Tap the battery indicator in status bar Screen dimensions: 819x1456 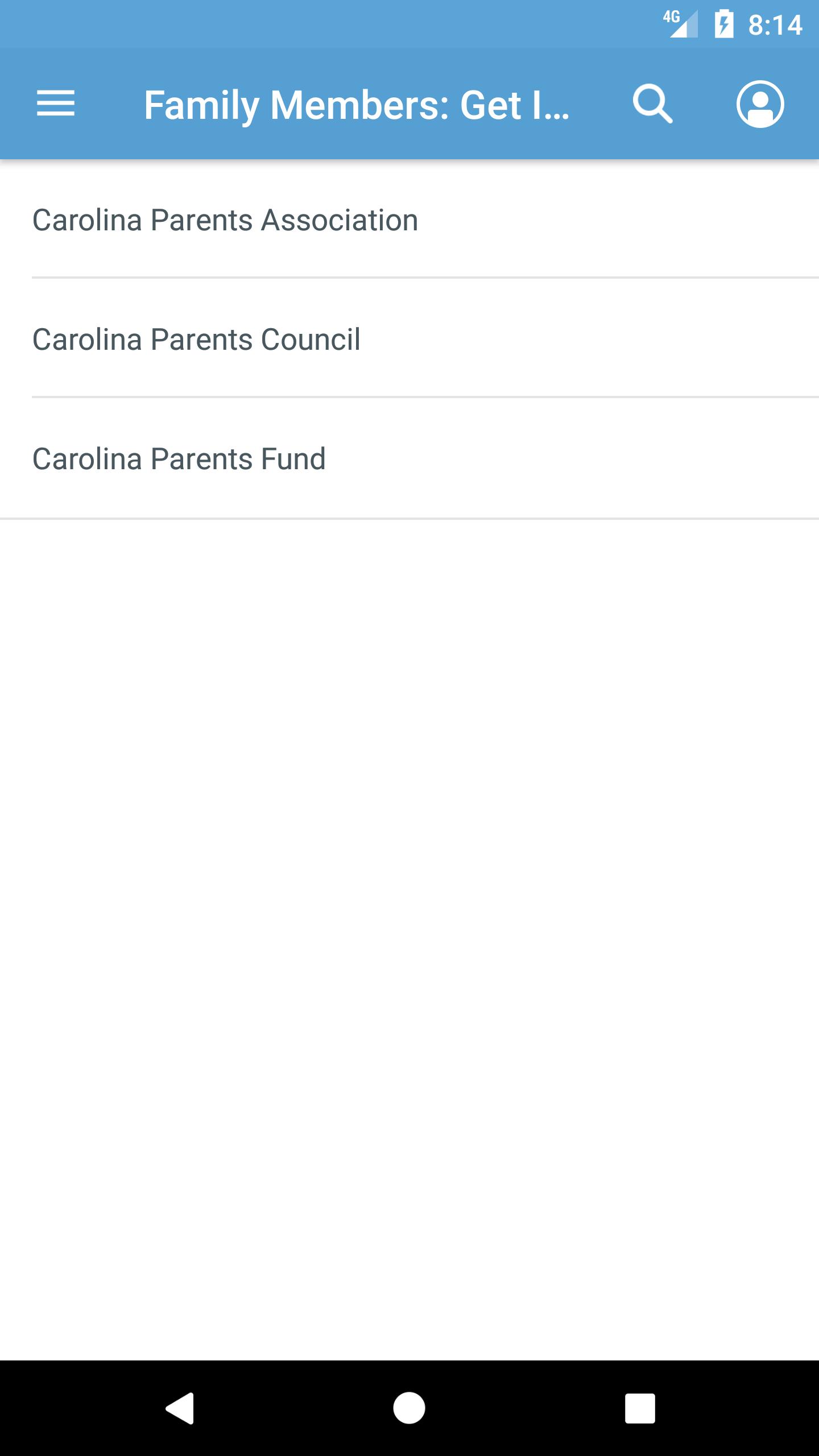pos(723,24)
